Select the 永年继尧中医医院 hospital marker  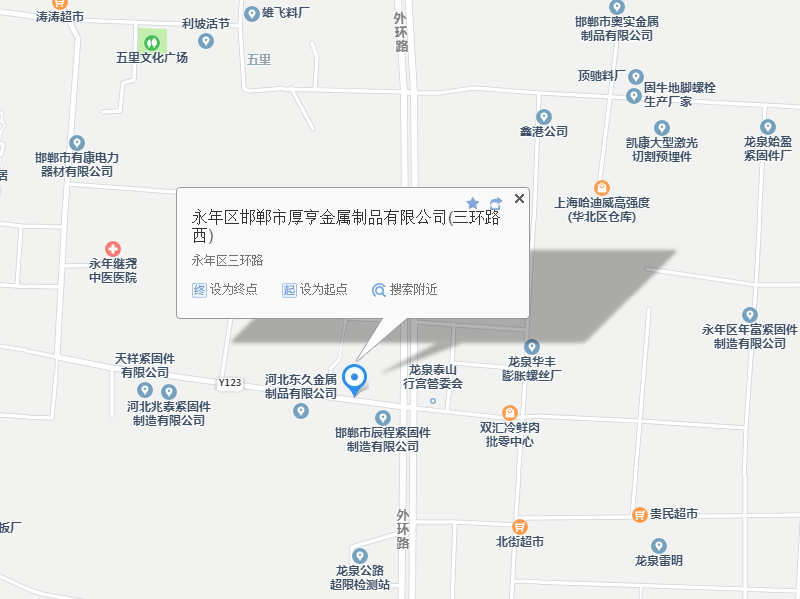pos(113,248)
